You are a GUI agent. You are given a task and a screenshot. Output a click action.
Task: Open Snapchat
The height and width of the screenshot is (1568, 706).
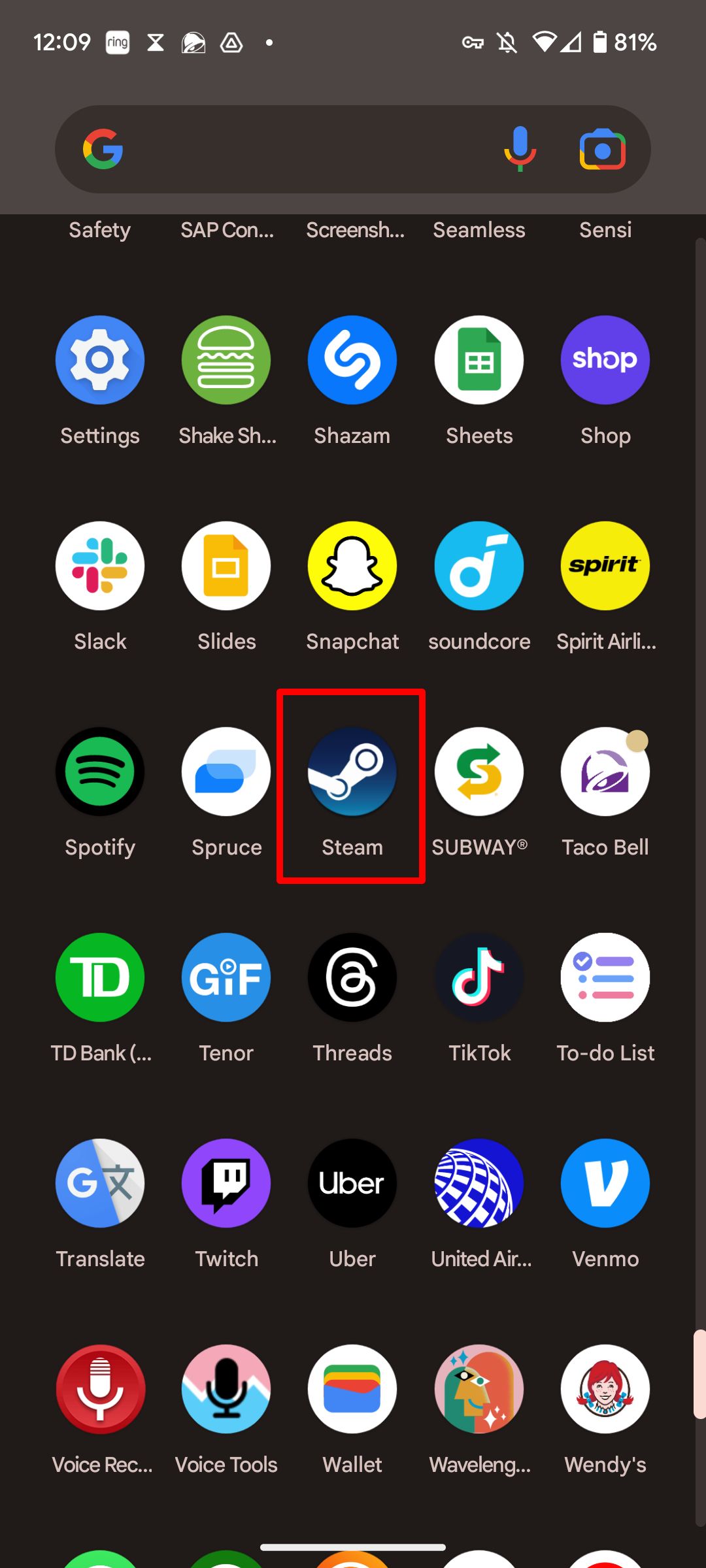click(x=352, y=566)
